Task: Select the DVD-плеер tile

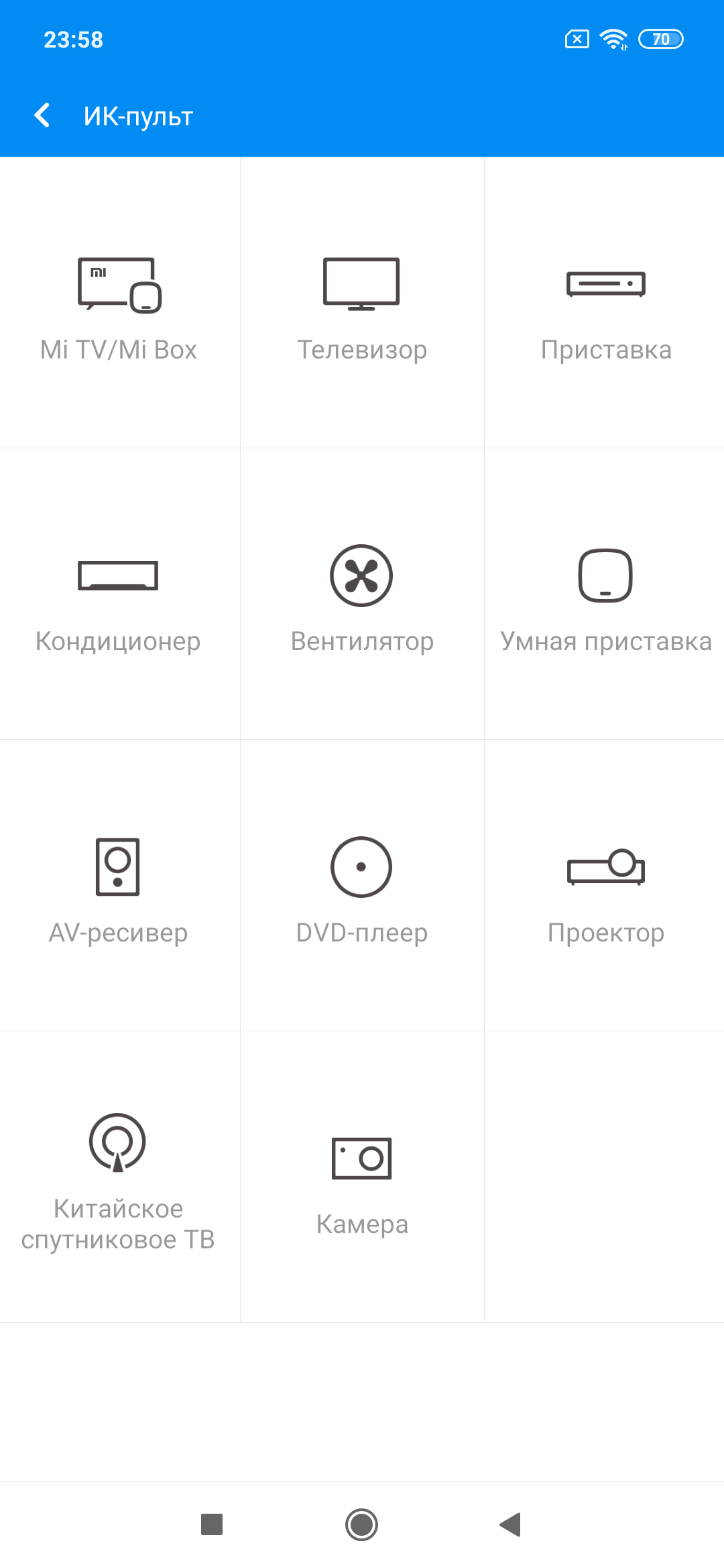Action: pos(362,886)
